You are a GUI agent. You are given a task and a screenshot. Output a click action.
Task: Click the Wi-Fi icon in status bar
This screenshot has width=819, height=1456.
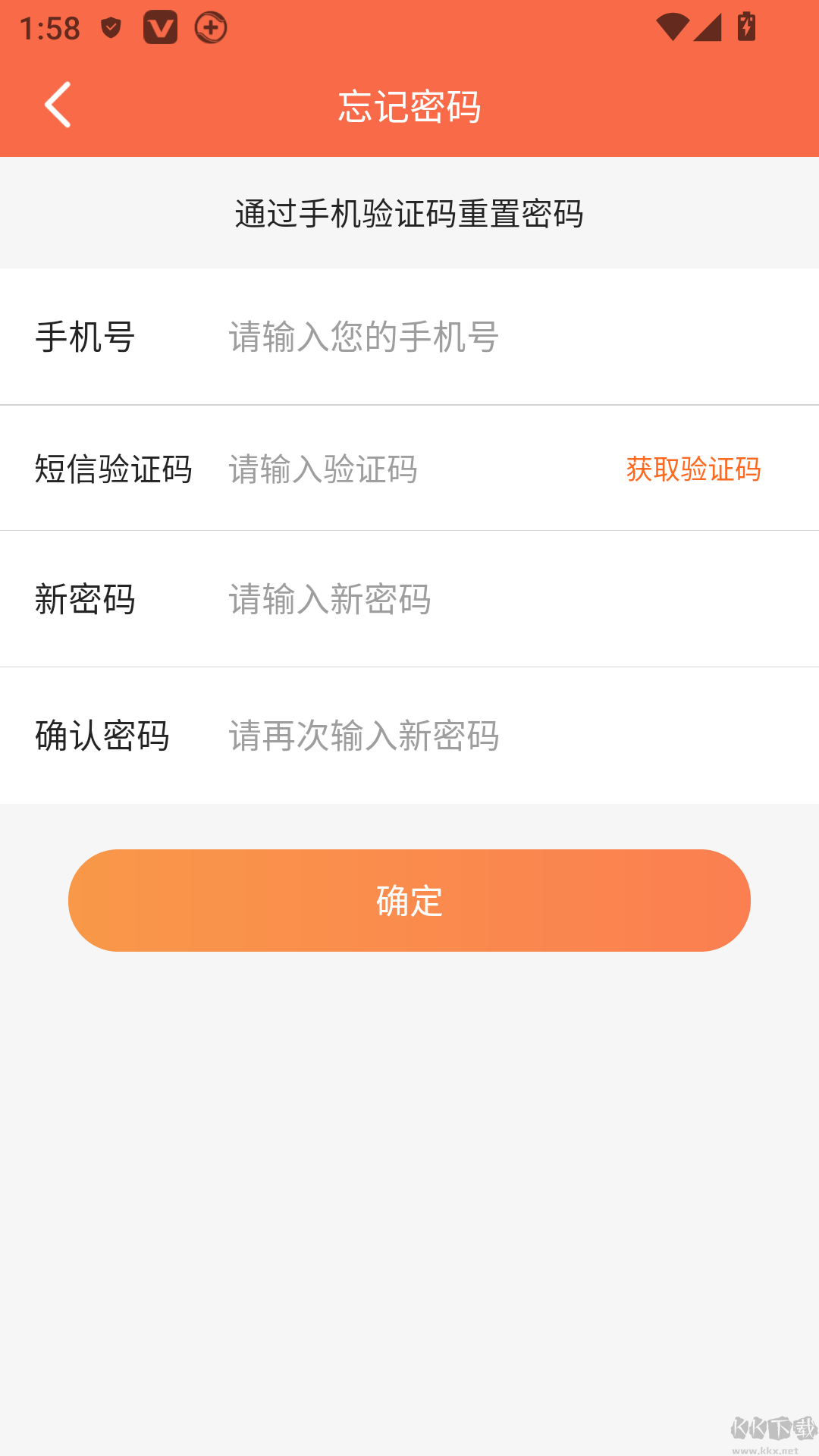[x=673, y=25]
